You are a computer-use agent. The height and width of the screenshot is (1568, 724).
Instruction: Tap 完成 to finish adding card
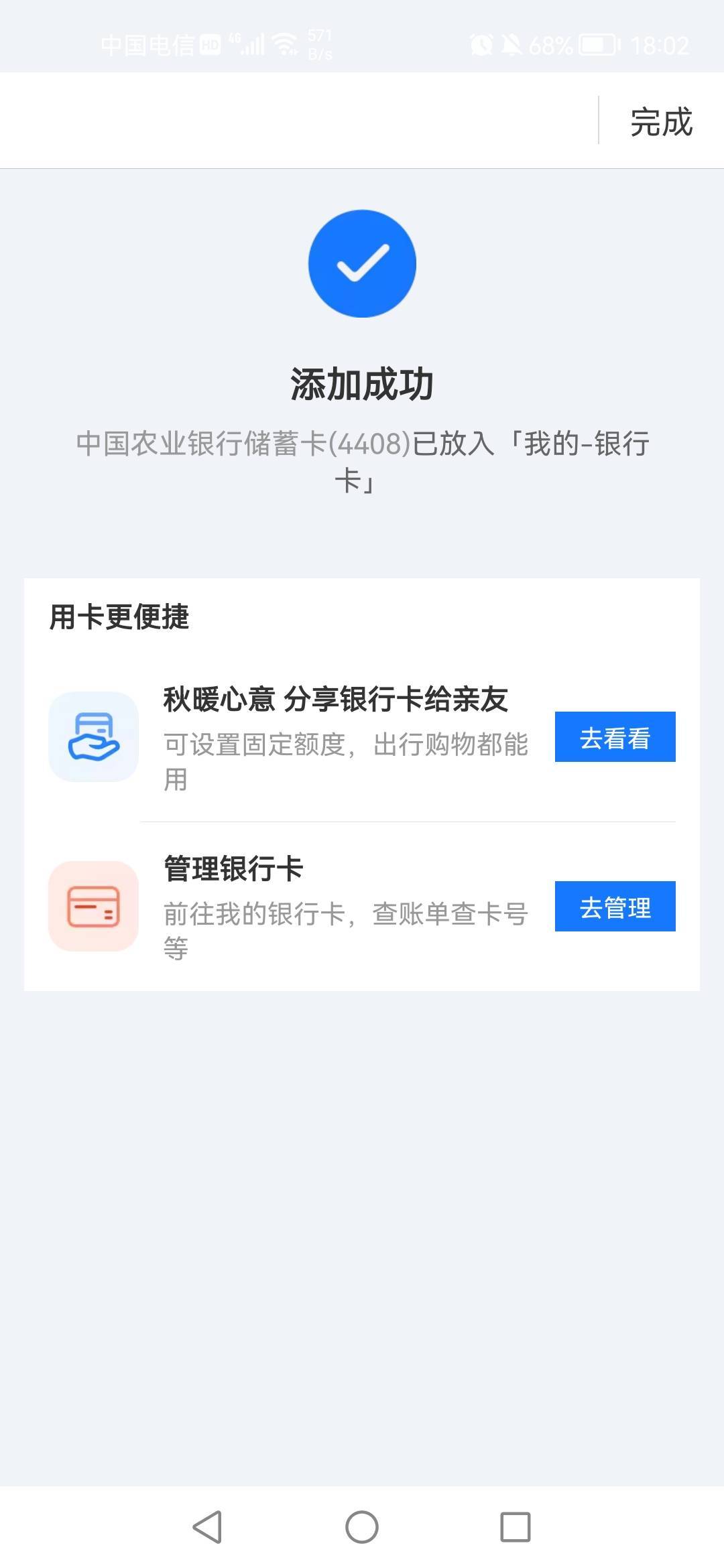pyautogui.click(x=661, y=122)
